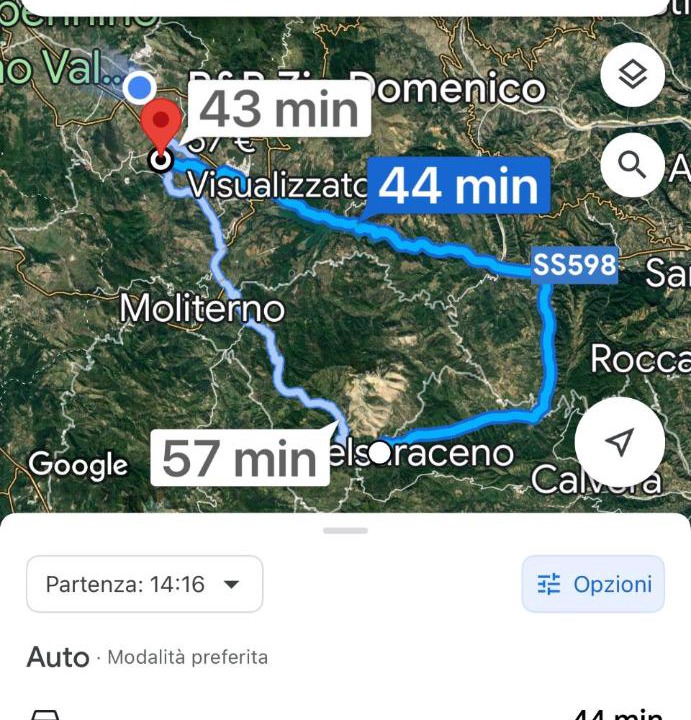Open the Partenza 14:16 departure dropdown

coord(145,584)
